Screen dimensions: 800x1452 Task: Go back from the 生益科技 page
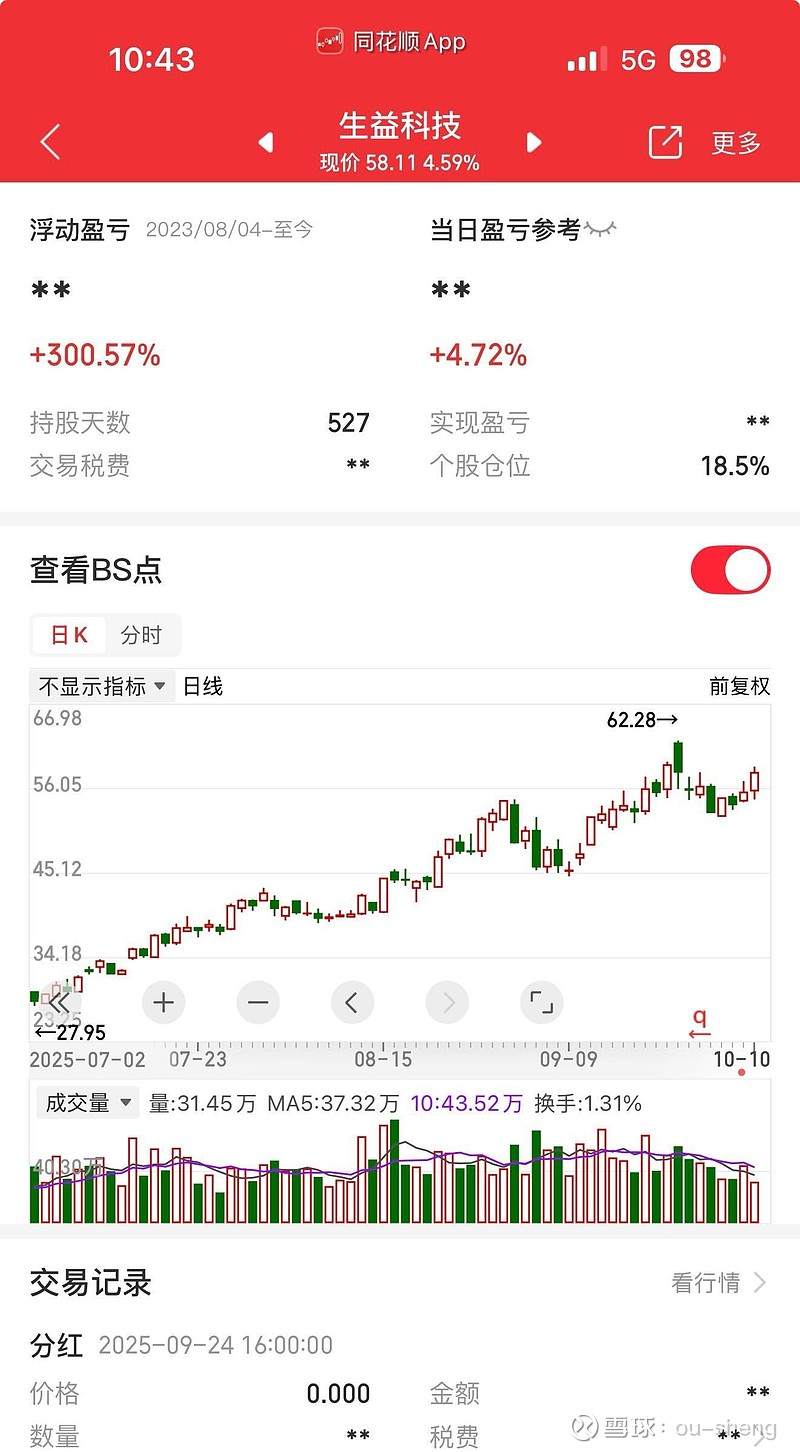(x=50, y=142)
